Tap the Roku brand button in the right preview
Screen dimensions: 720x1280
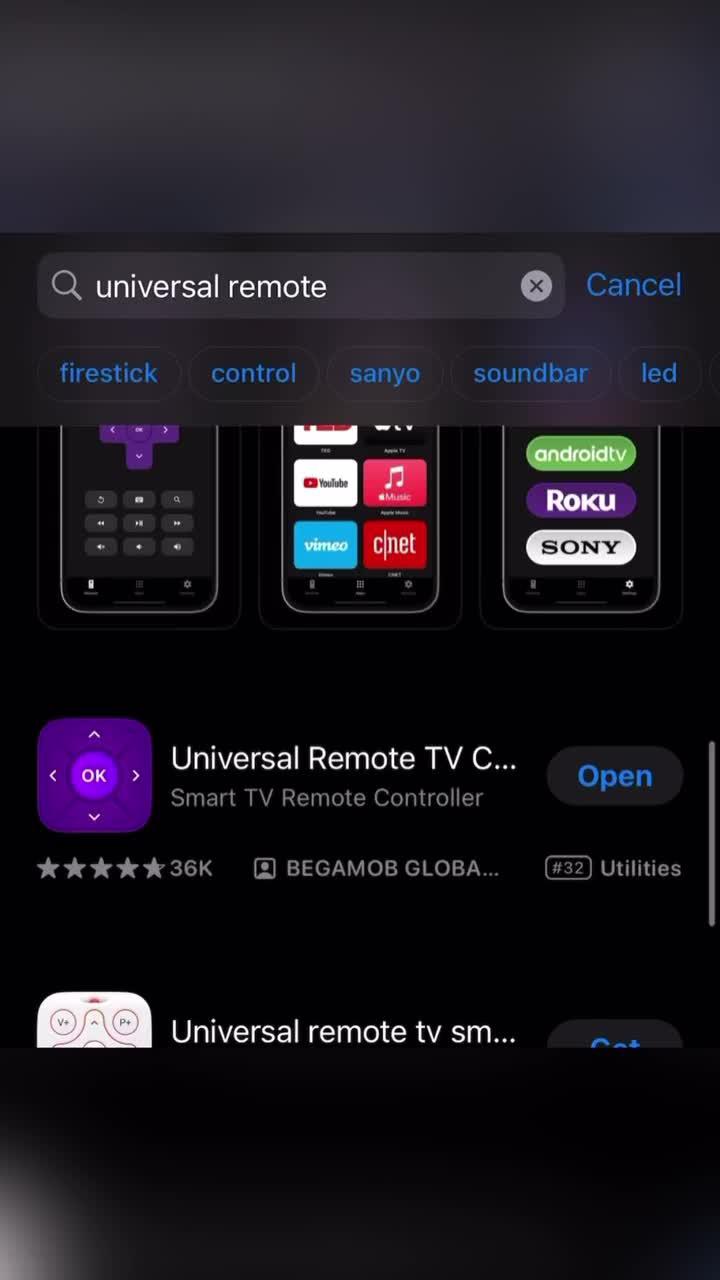tap(581, 500)
